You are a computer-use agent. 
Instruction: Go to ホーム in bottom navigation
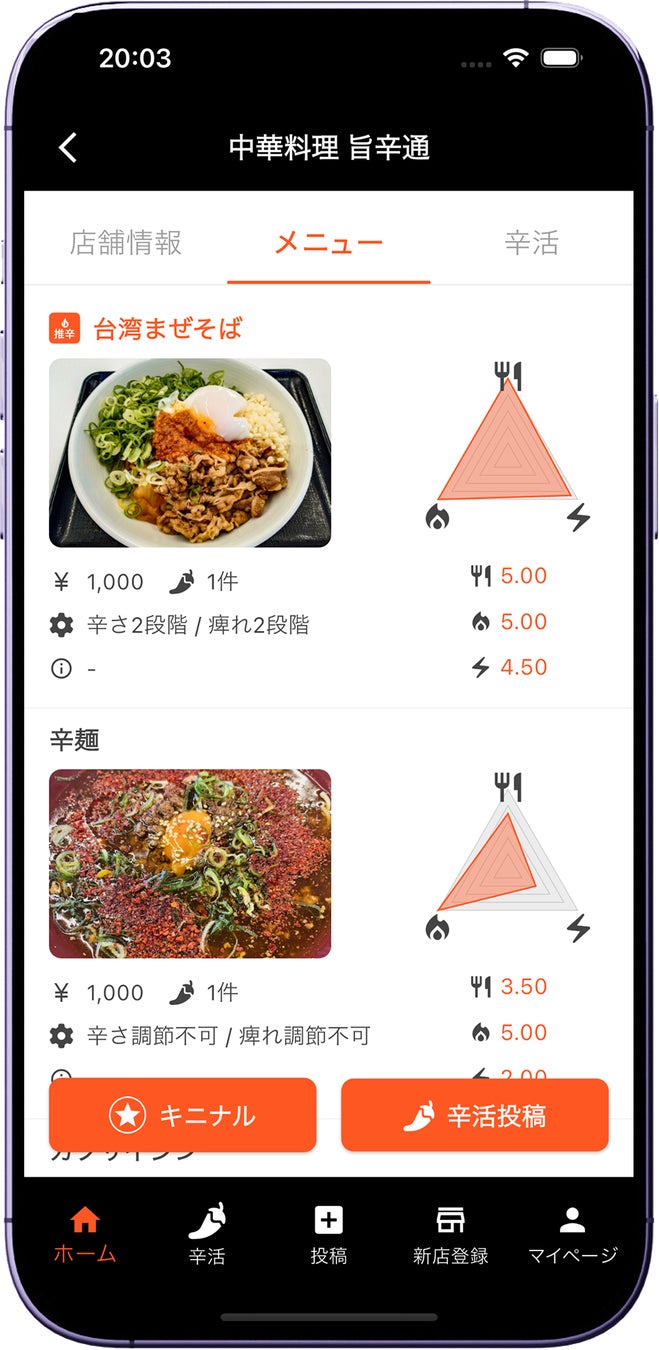[x=85, y=1234]
